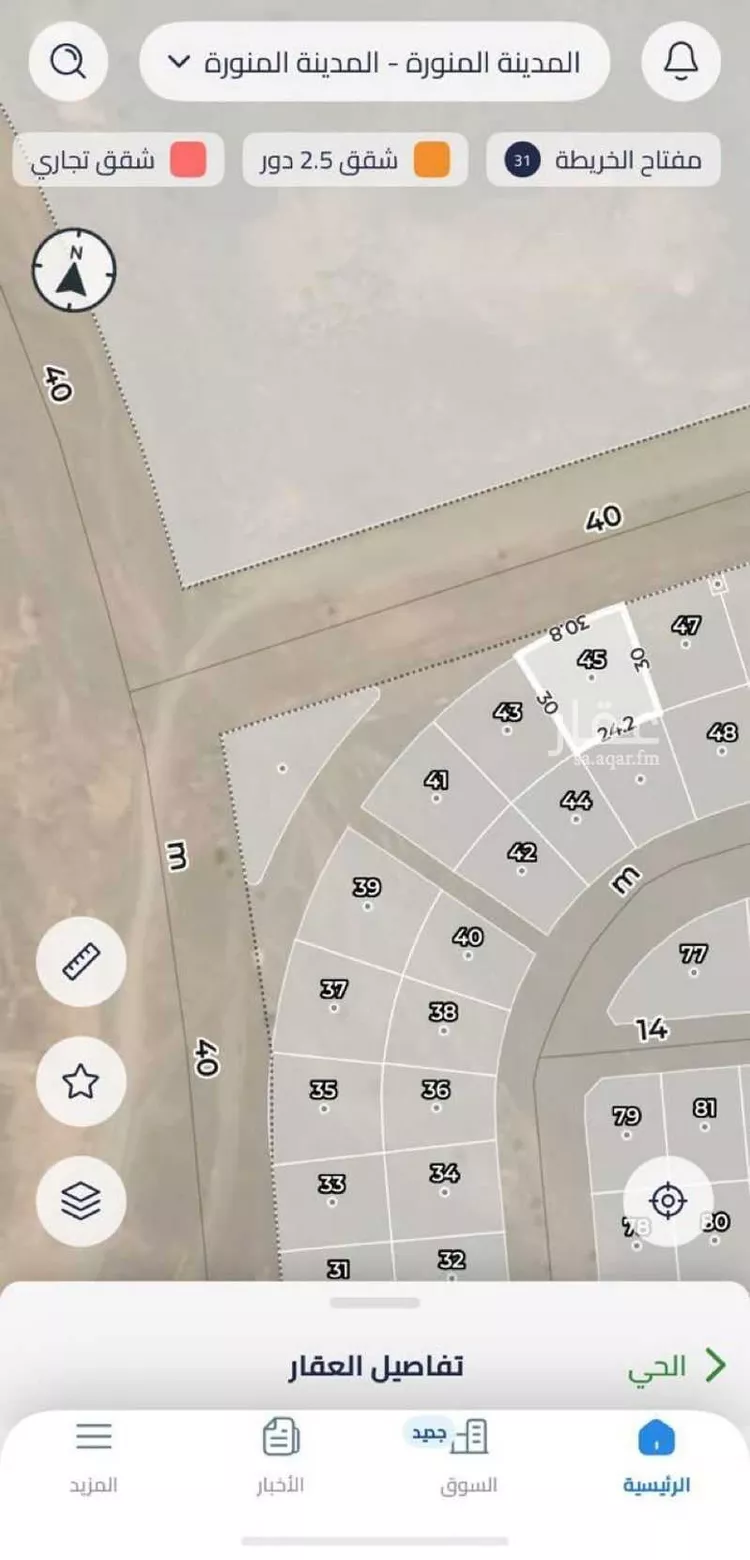Open the search magnifier icon
Image resolution: width=750 pixels, height=1560 pixels.
point(68,62)
